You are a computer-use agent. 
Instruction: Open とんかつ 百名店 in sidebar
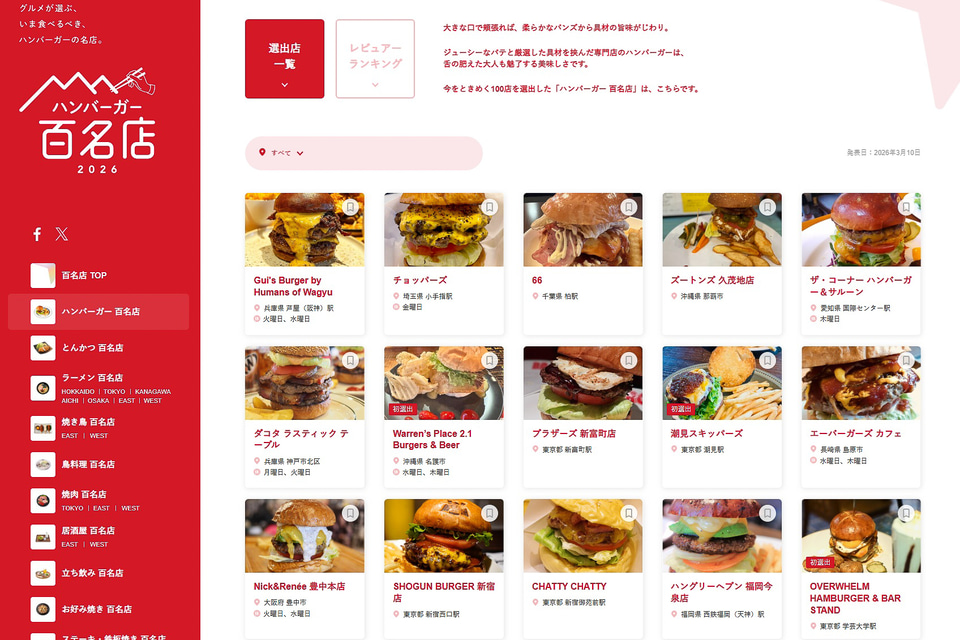point(92,348)
